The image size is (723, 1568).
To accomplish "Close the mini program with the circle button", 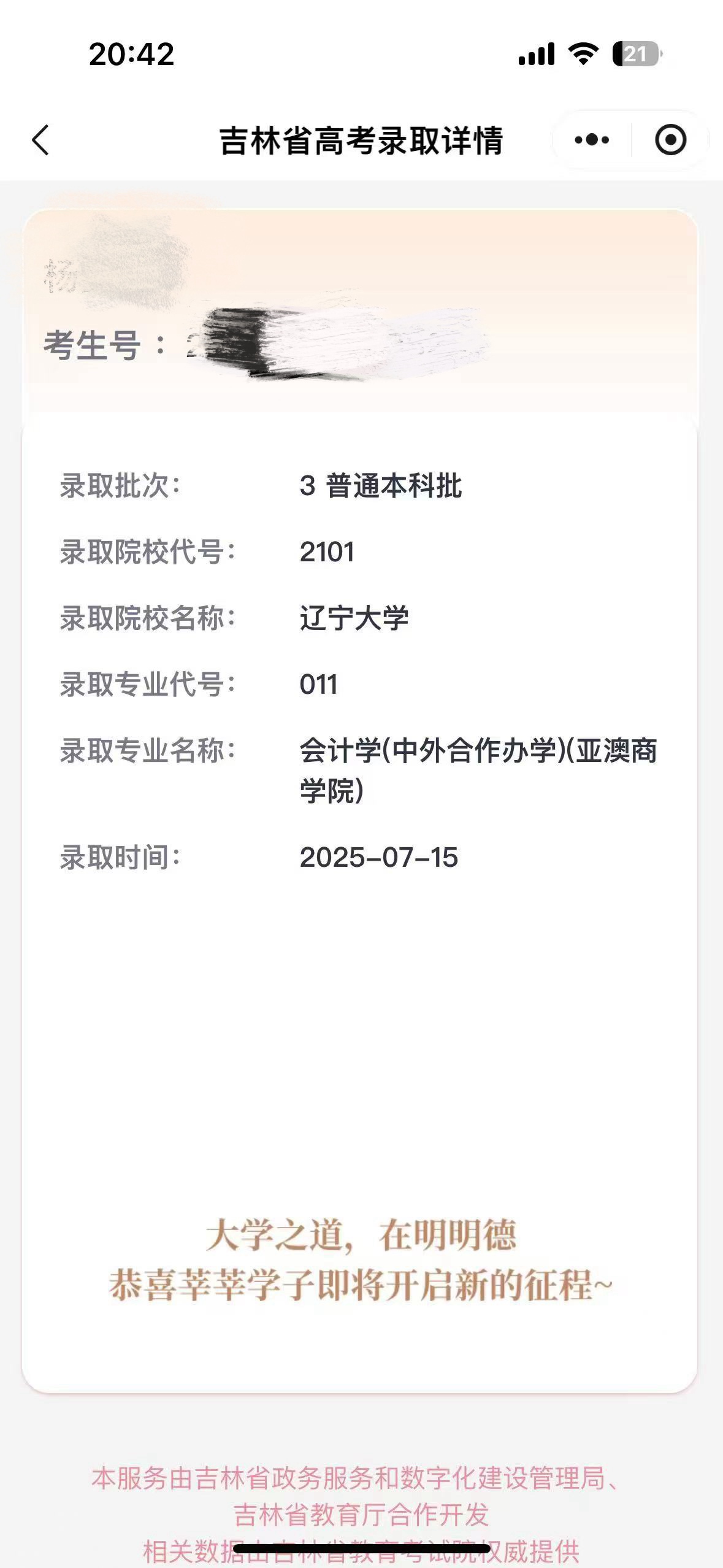I will click(x=670, y=140).
